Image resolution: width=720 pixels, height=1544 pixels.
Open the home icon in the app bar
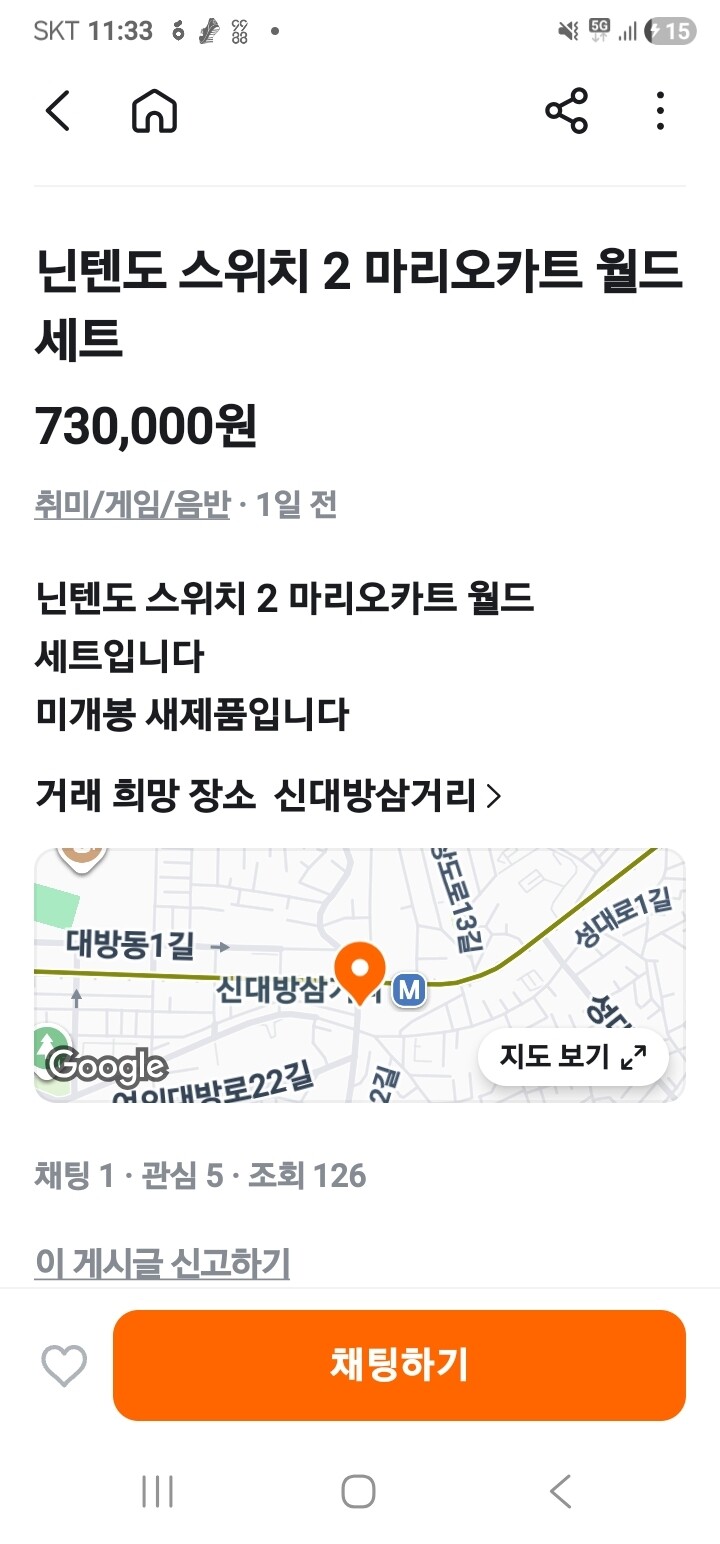click(154, 111)
